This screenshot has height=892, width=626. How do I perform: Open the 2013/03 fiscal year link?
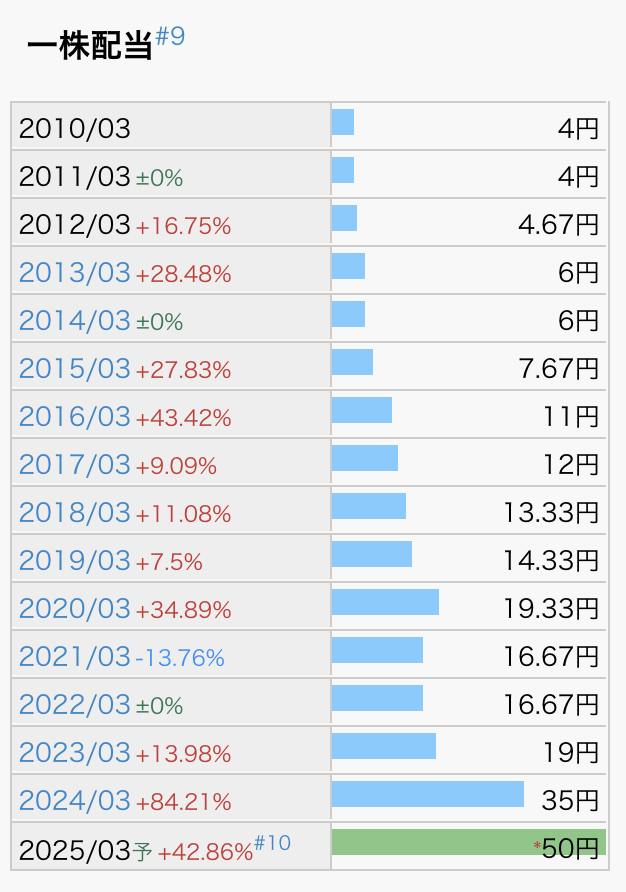point(75,273)
